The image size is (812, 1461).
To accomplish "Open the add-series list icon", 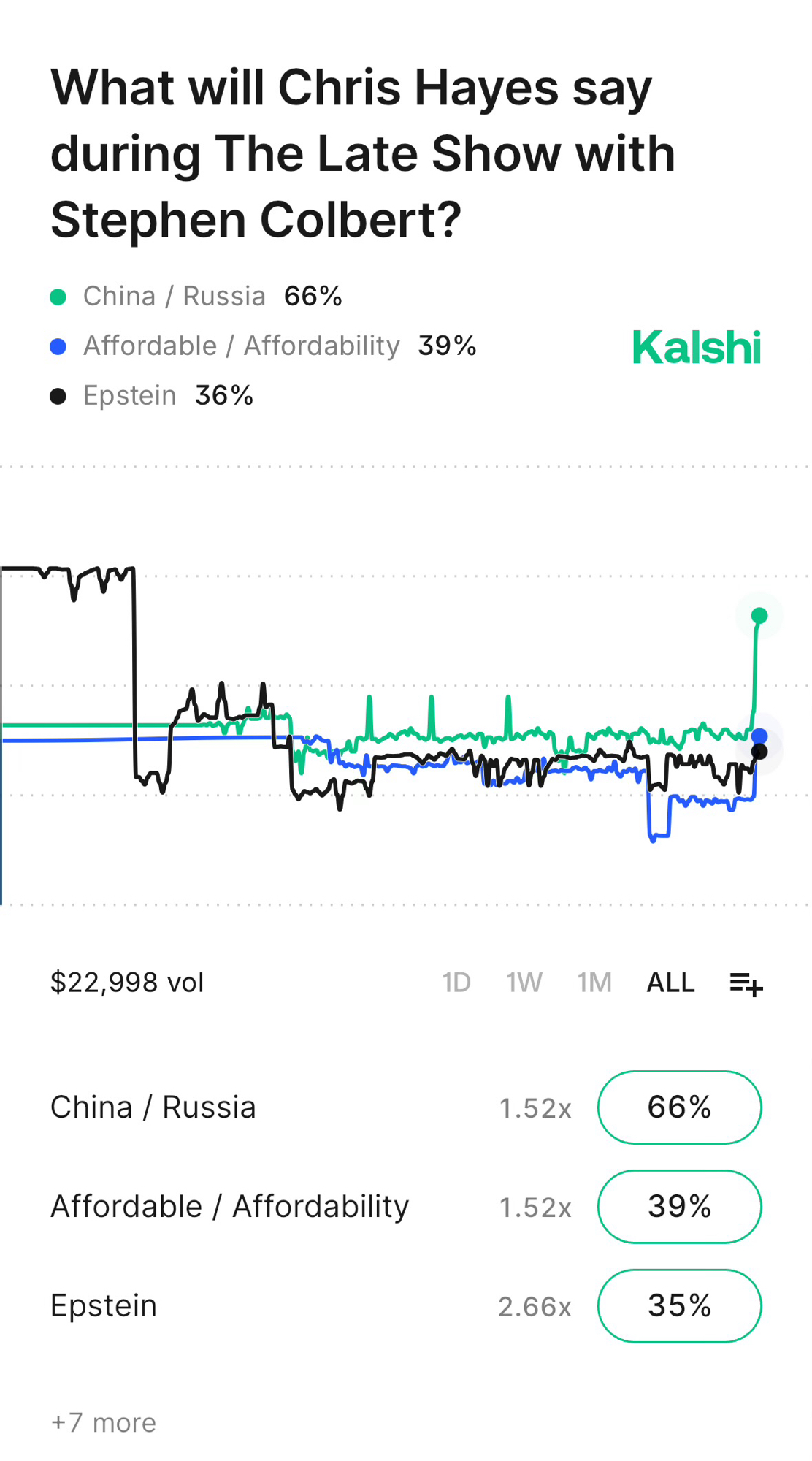I will [x=746, y=984].
